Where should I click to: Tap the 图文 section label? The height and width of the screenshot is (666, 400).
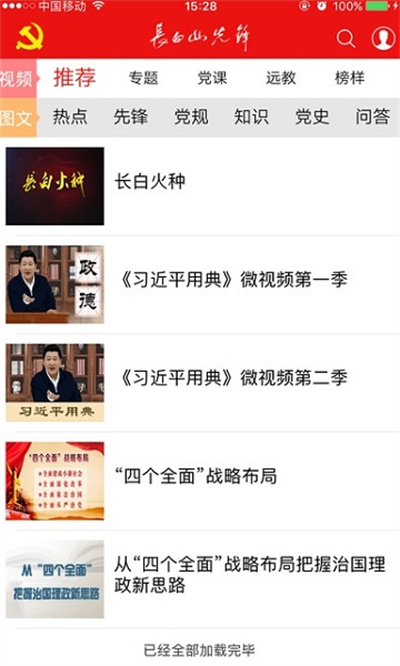tap(18, 118)
